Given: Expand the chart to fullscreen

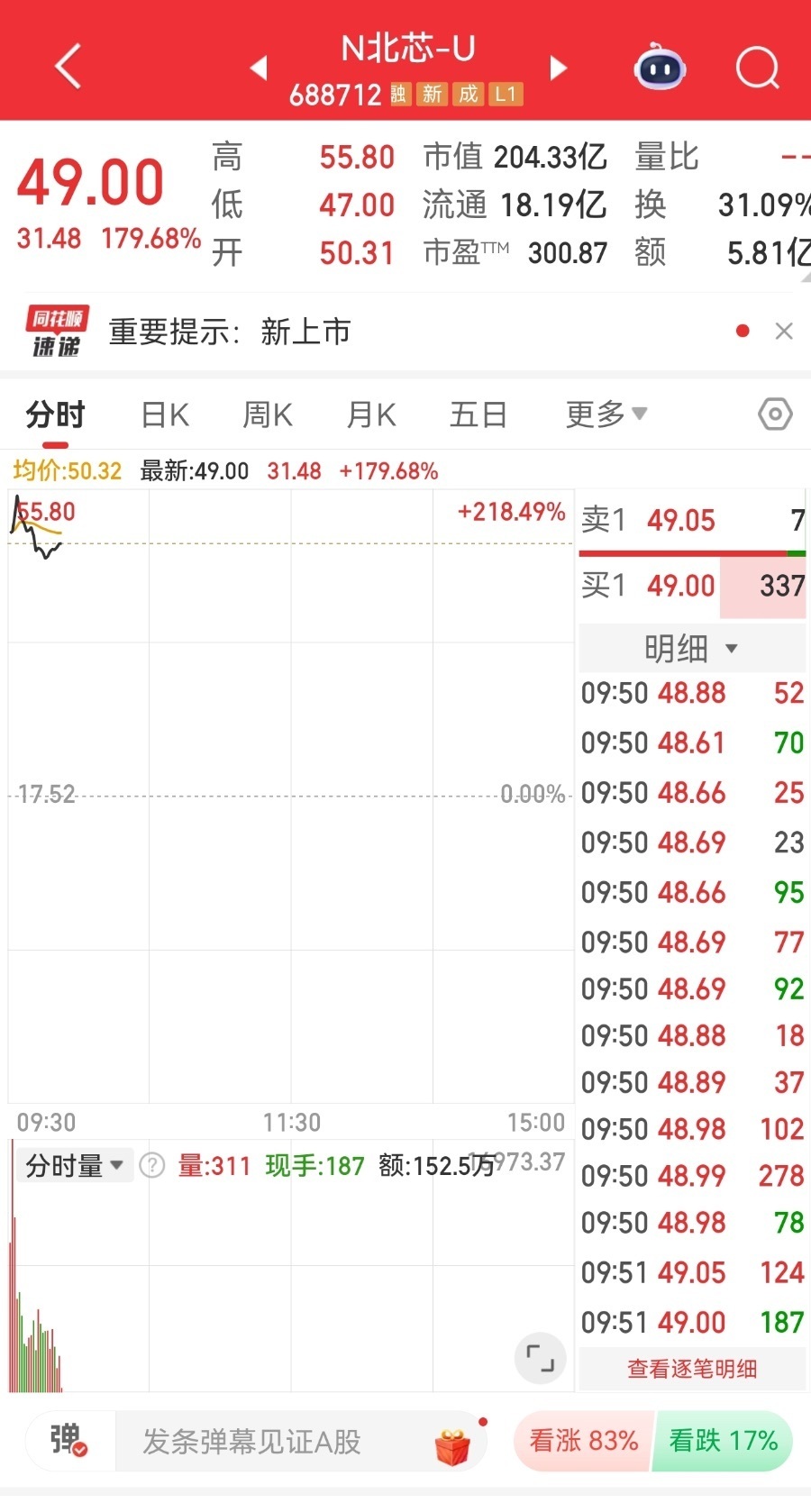Looking at the screenshot, I should click(539, 1358).
